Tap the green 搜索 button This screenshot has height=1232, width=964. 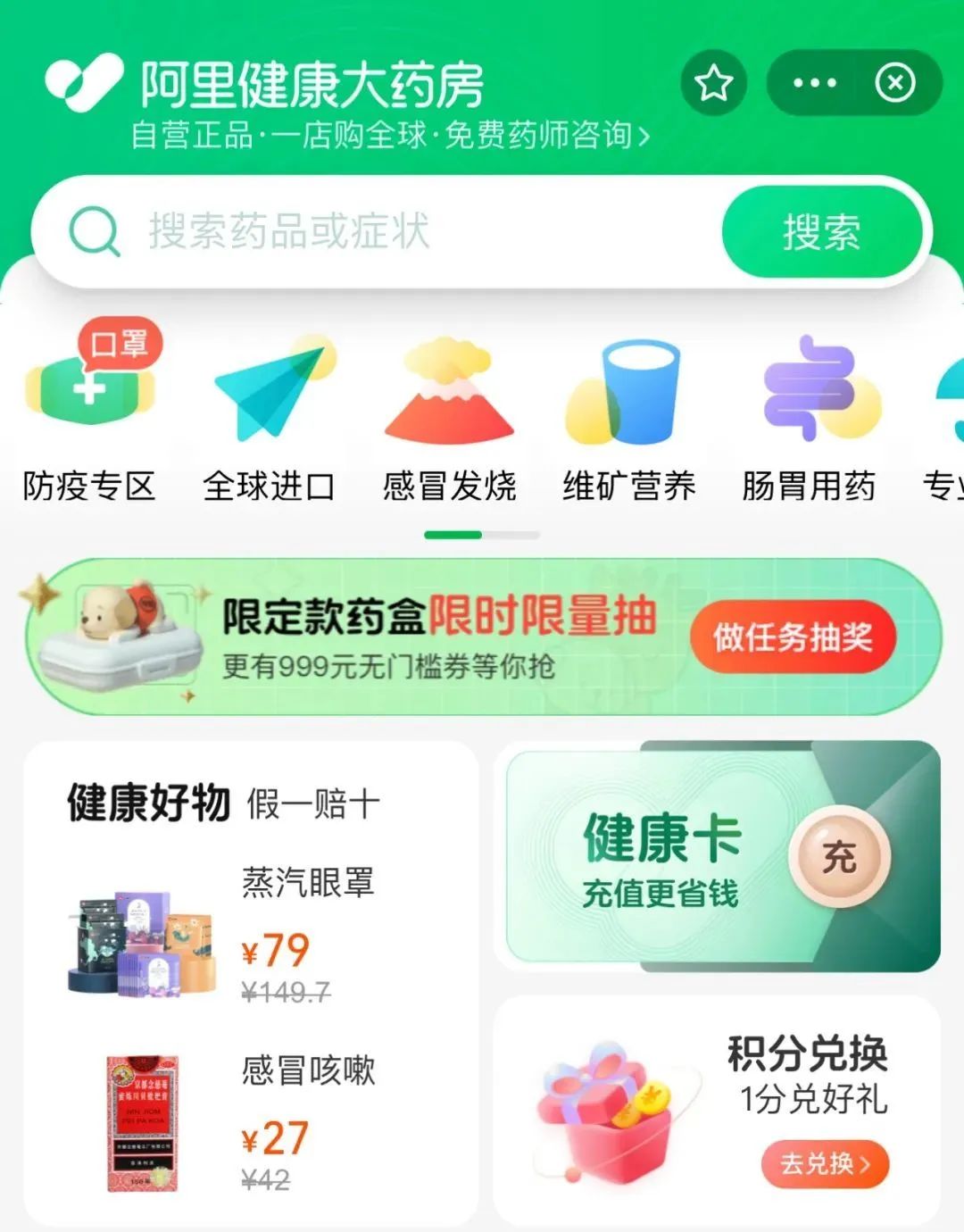(821, 232)
